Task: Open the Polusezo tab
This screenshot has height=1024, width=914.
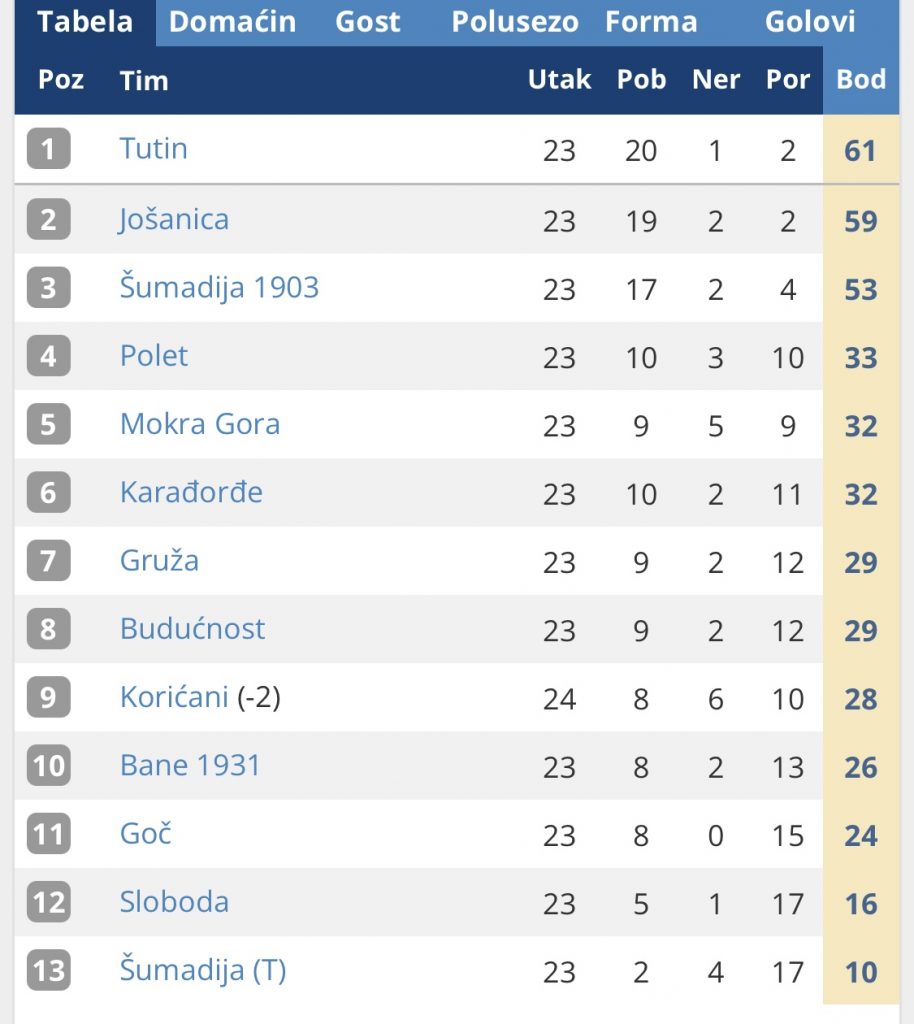Action: click(514, 22)
